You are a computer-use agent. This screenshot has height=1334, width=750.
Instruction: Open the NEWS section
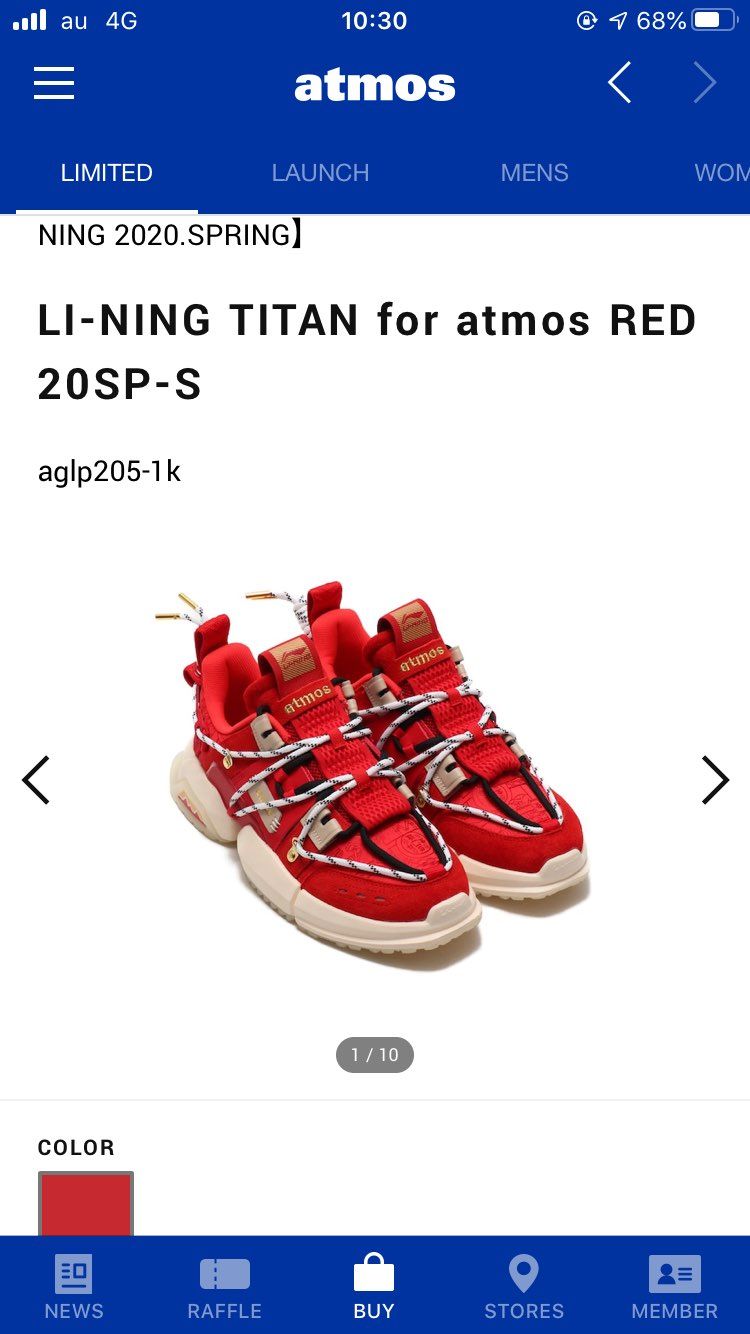[x=74, y=1286]
